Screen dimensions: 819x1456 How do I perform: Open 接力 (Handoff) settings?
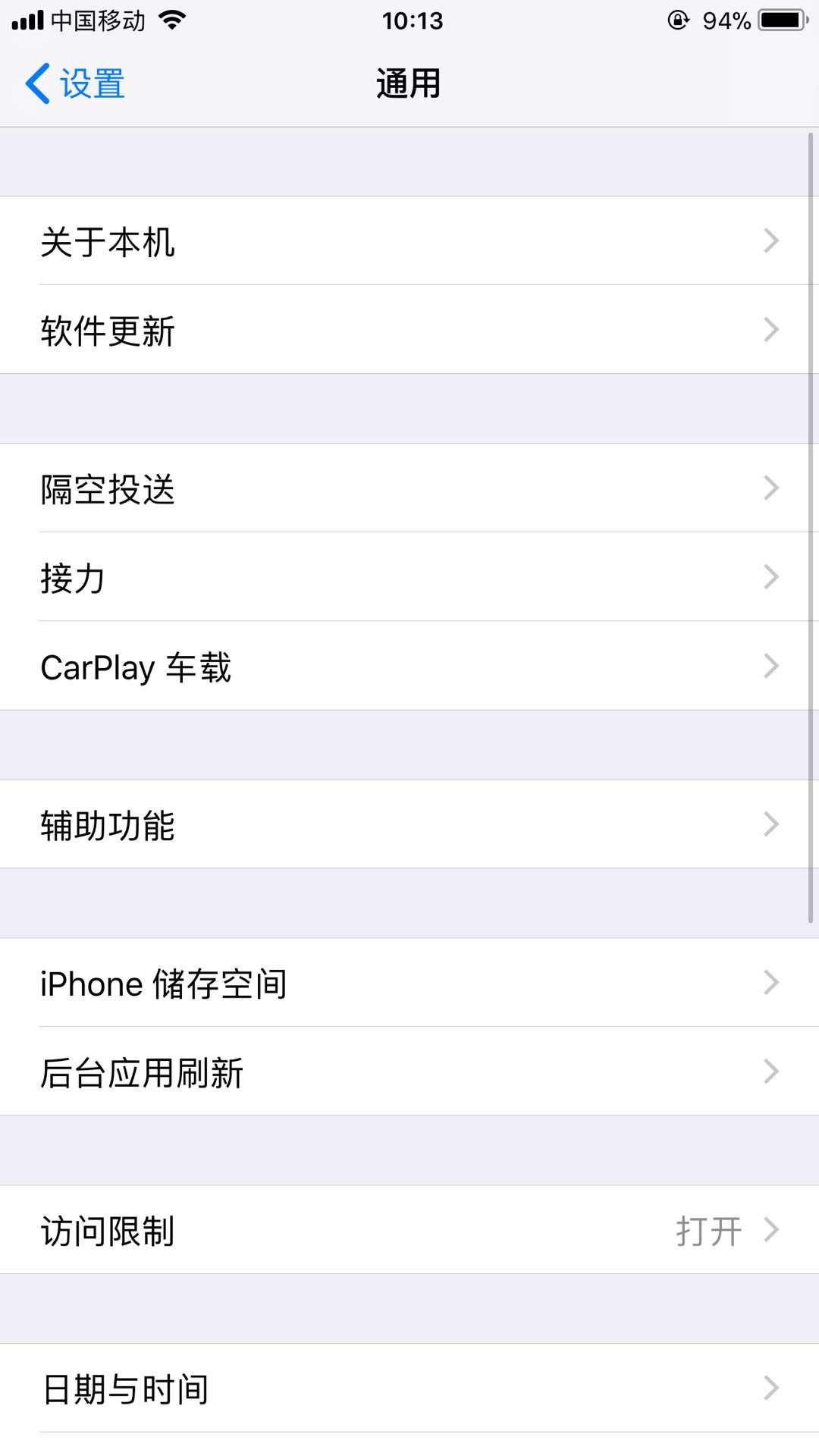click(x=409, y=578)
